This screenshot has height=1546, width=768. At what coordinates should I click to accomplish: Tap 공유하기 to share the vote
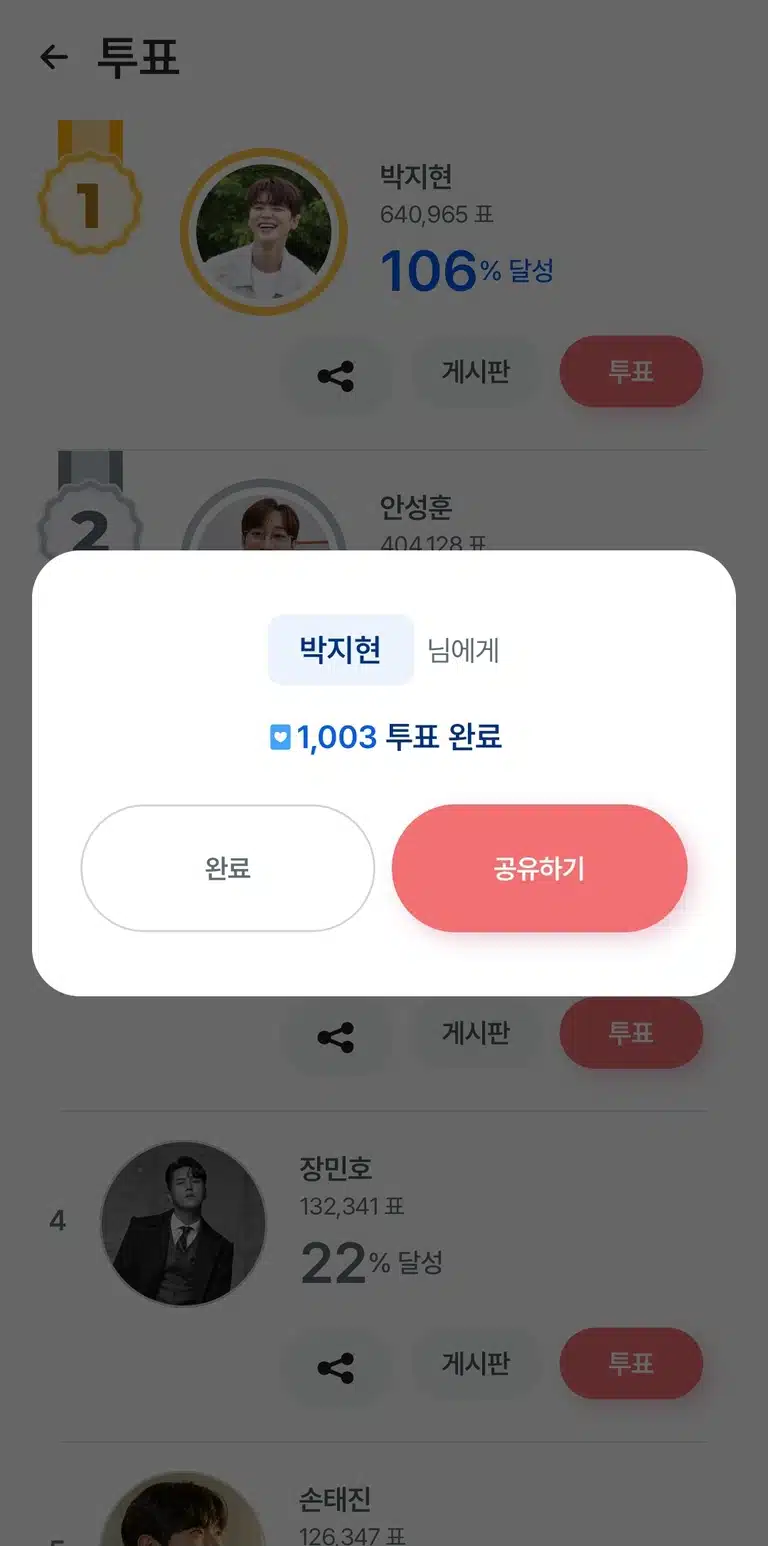(539, 868)
